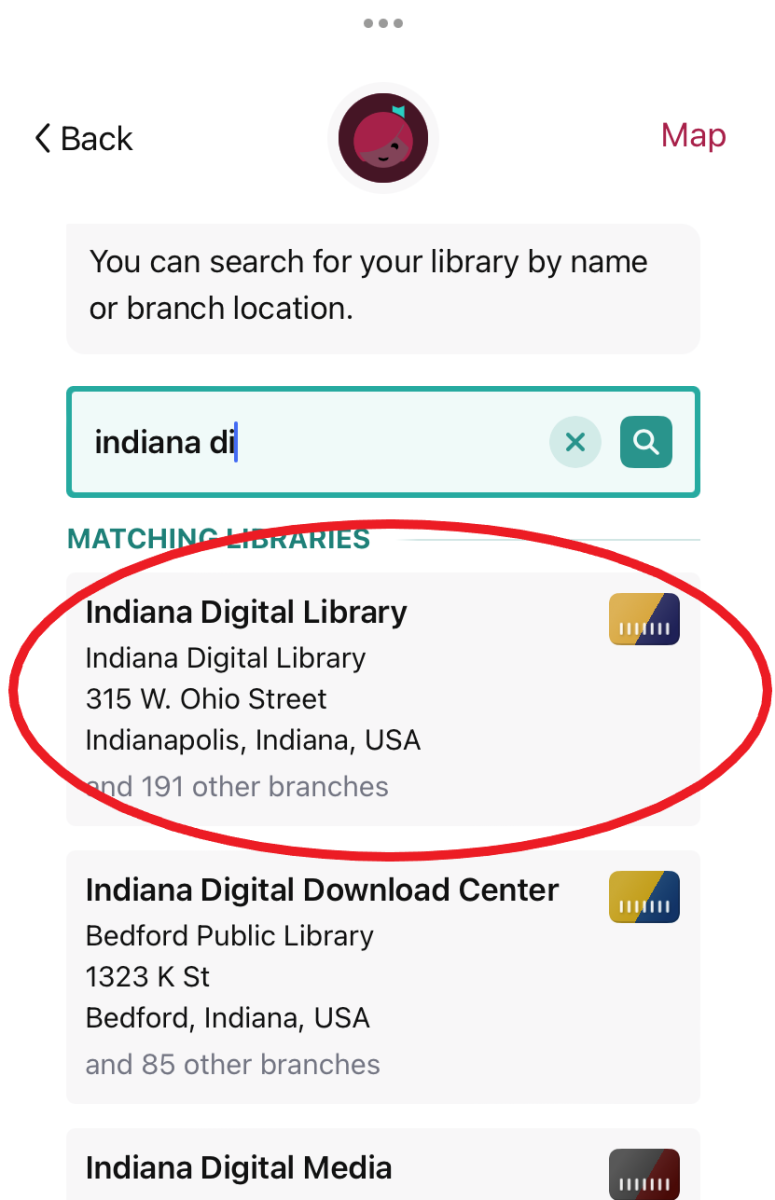
Task: Tap the Bedford Public Library branch name
Action: [229, 937]
